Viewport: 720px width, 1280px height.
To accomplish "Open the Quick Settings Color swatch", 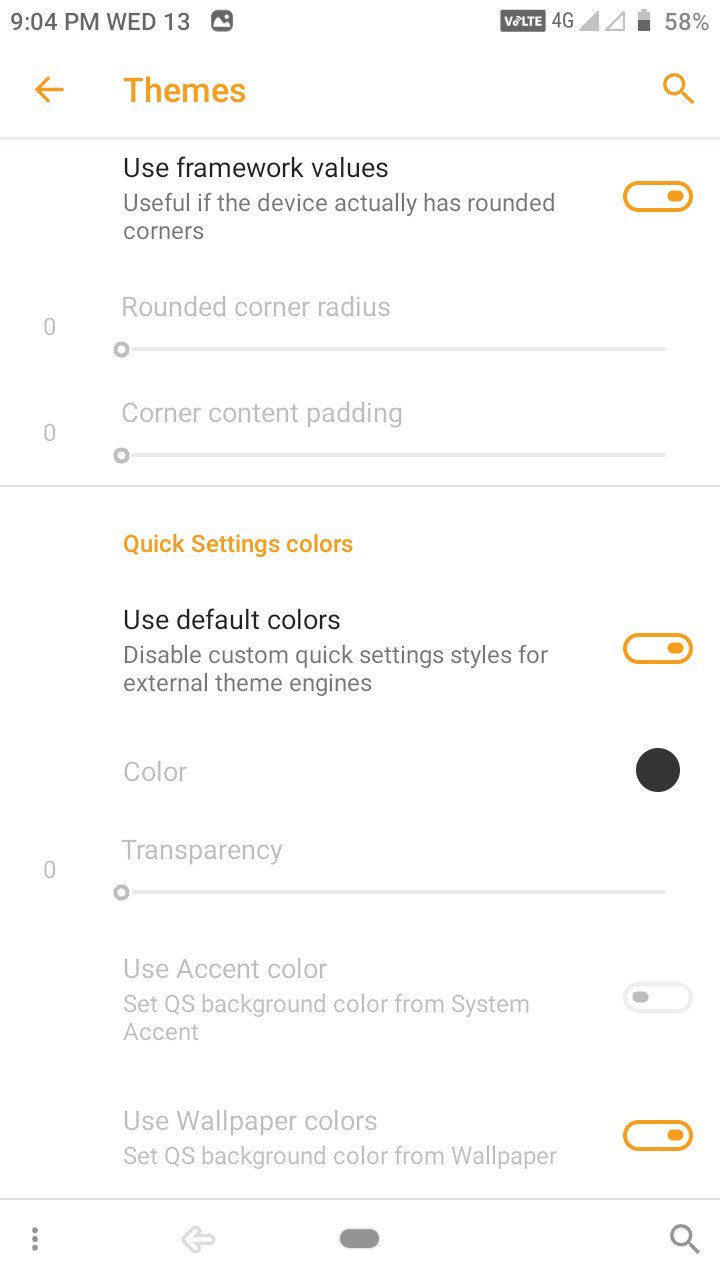I will 657,771.
